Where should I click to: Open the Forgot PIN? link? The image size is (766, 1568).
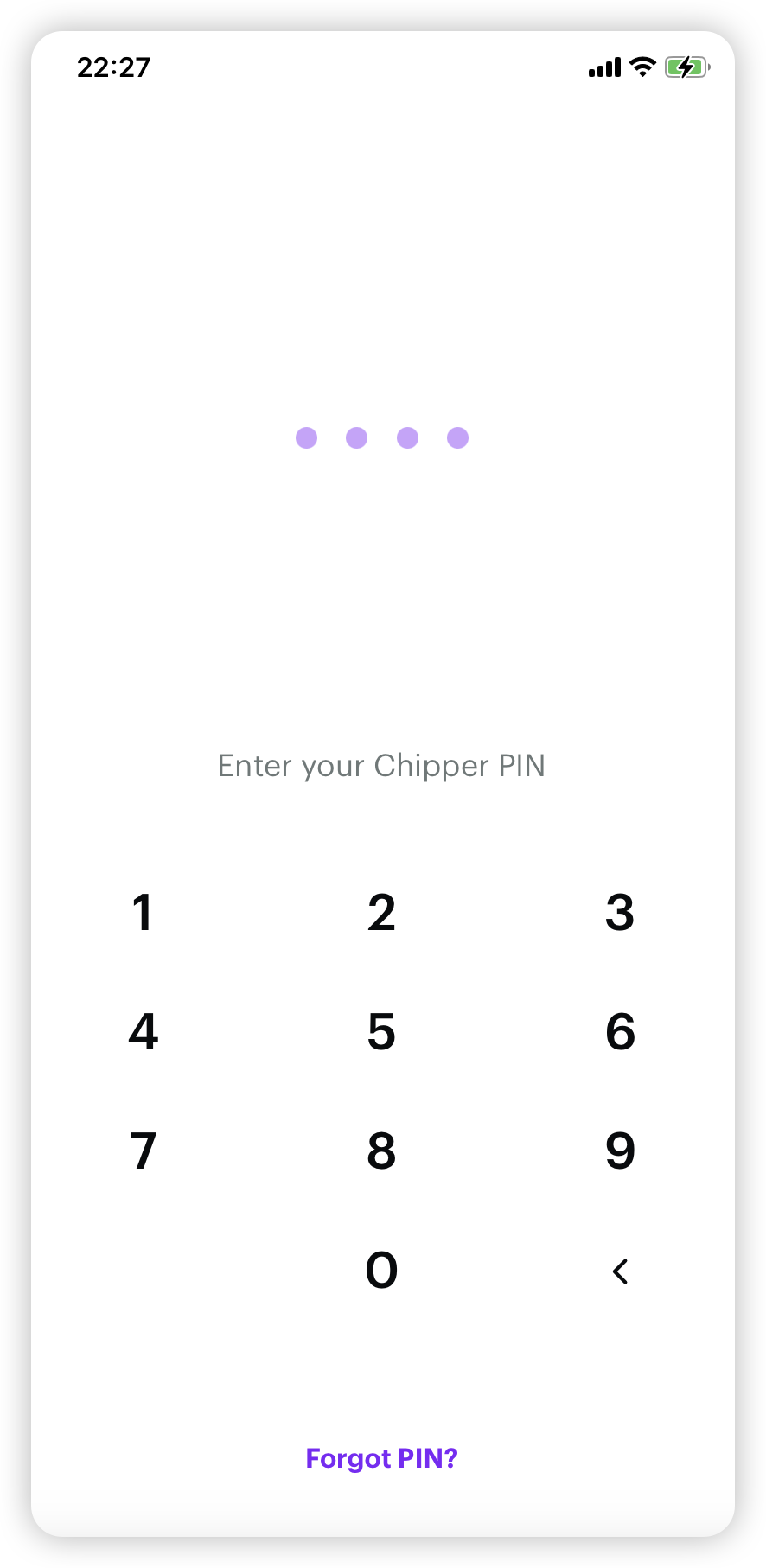(381, 1459)
